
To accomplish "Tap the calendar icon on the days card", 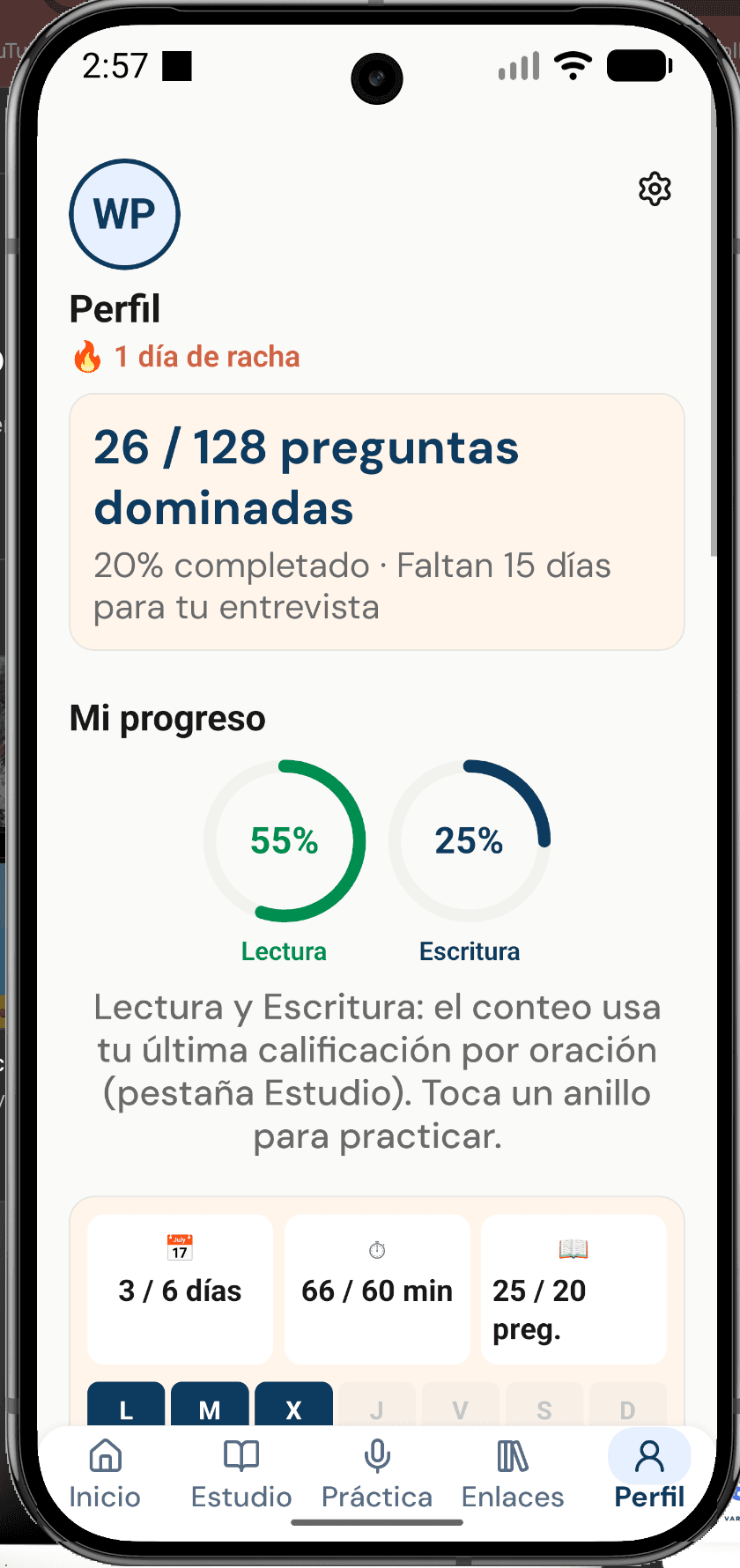I will click(179, 1247).
